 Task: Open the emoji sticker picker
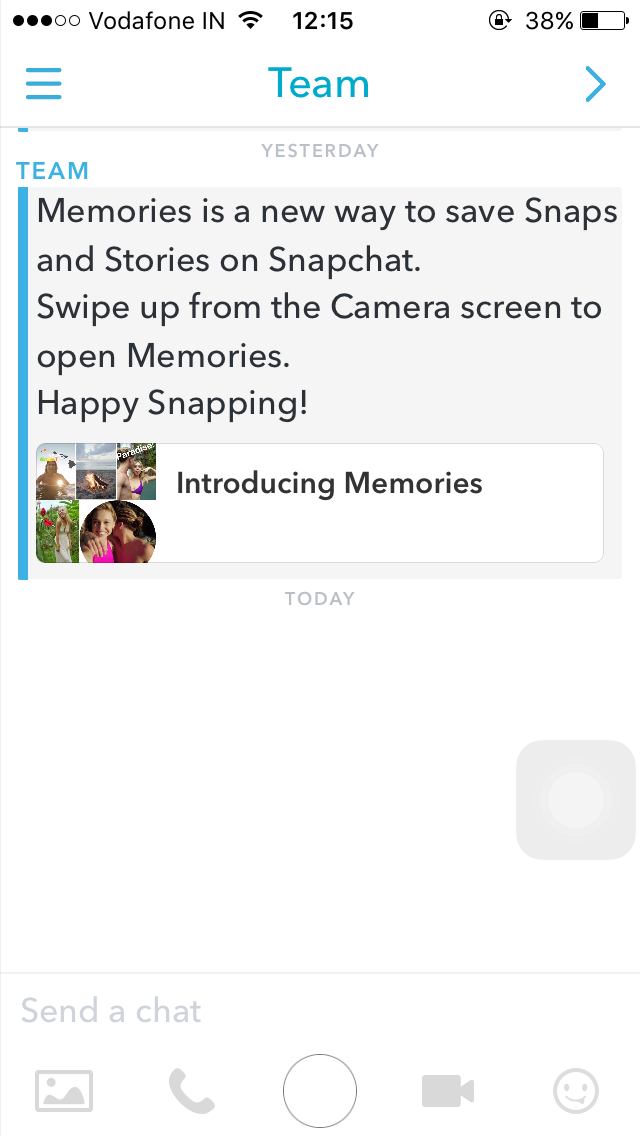[576, 1090]
